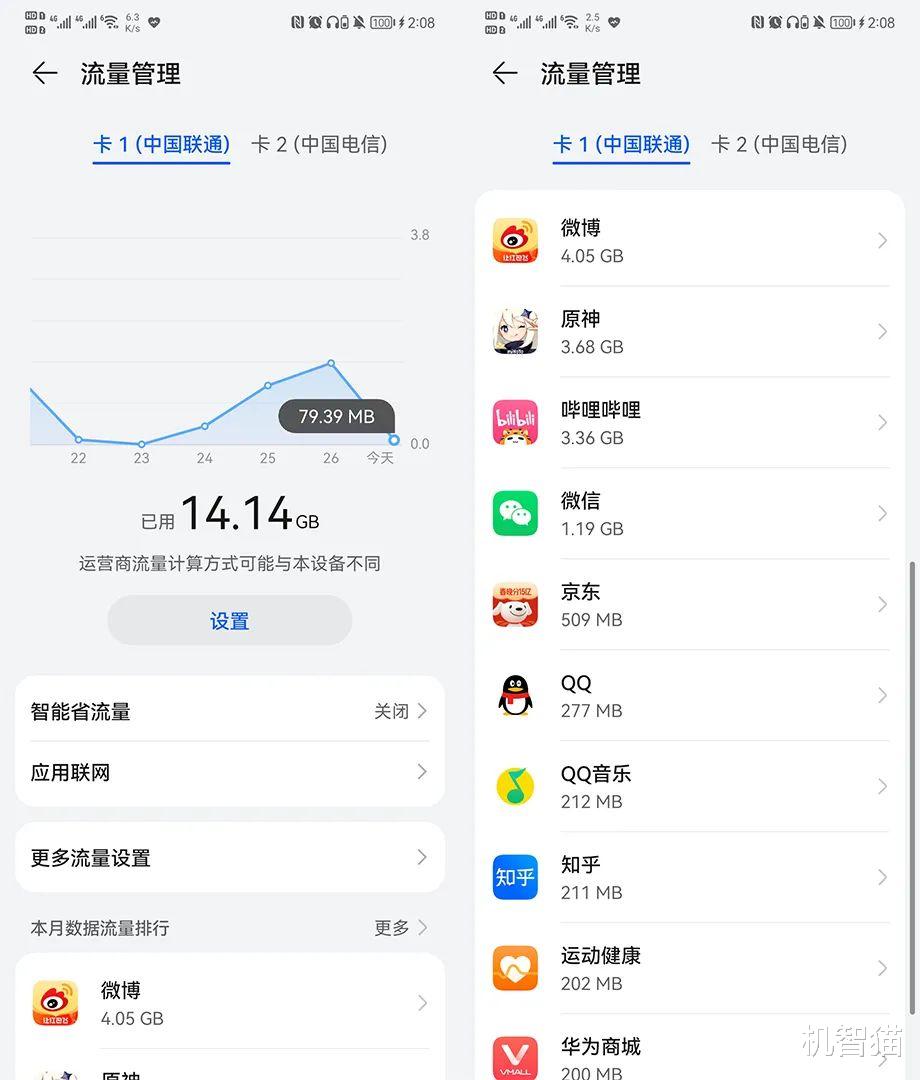Tap the Huawei VMALL (华为商城) icon
Image resolution: width=920 pixels, height=1080 pixels.
tap(514, 1055)
